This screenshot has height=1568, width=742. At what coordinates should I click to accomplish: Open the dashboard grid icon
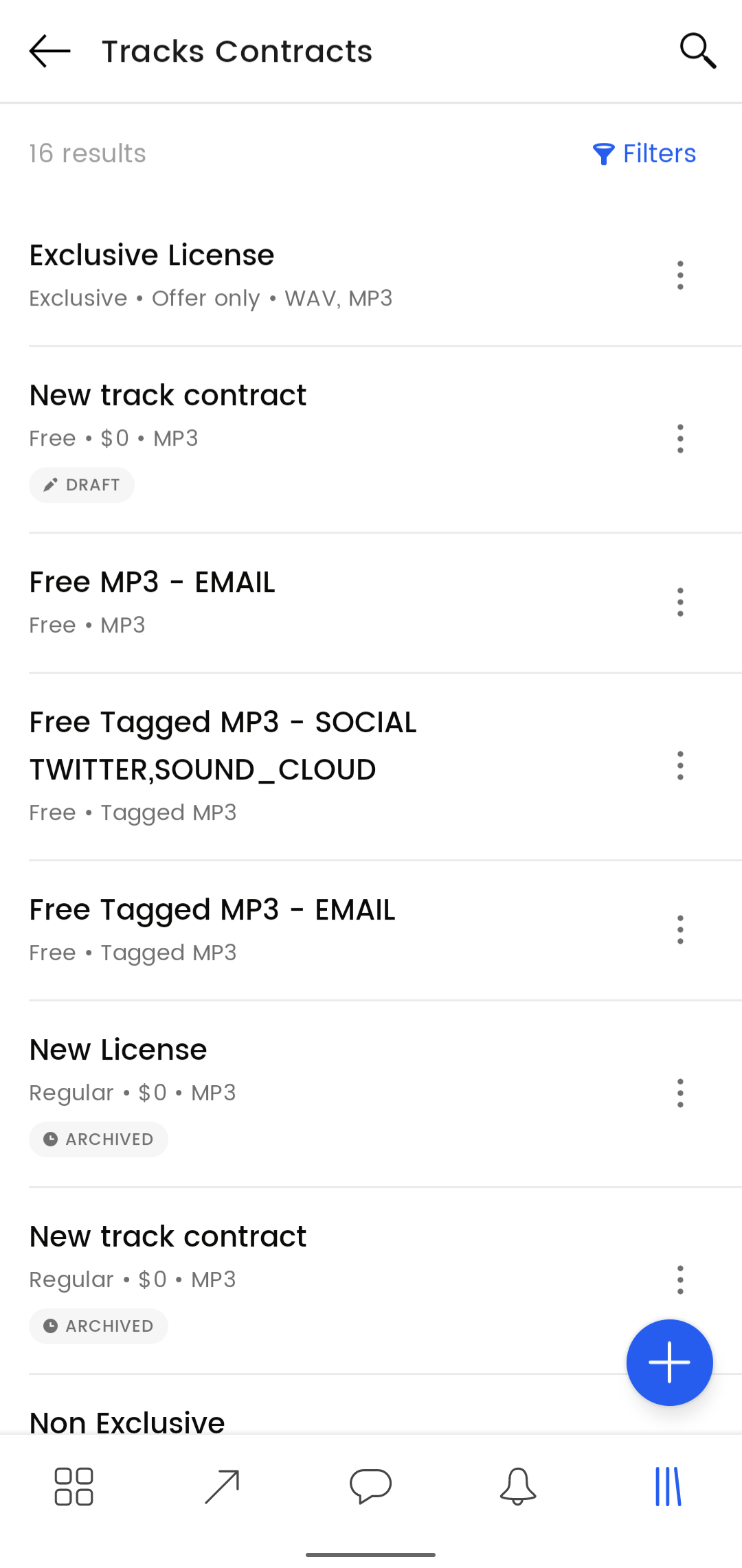[x=74, y=1486]
